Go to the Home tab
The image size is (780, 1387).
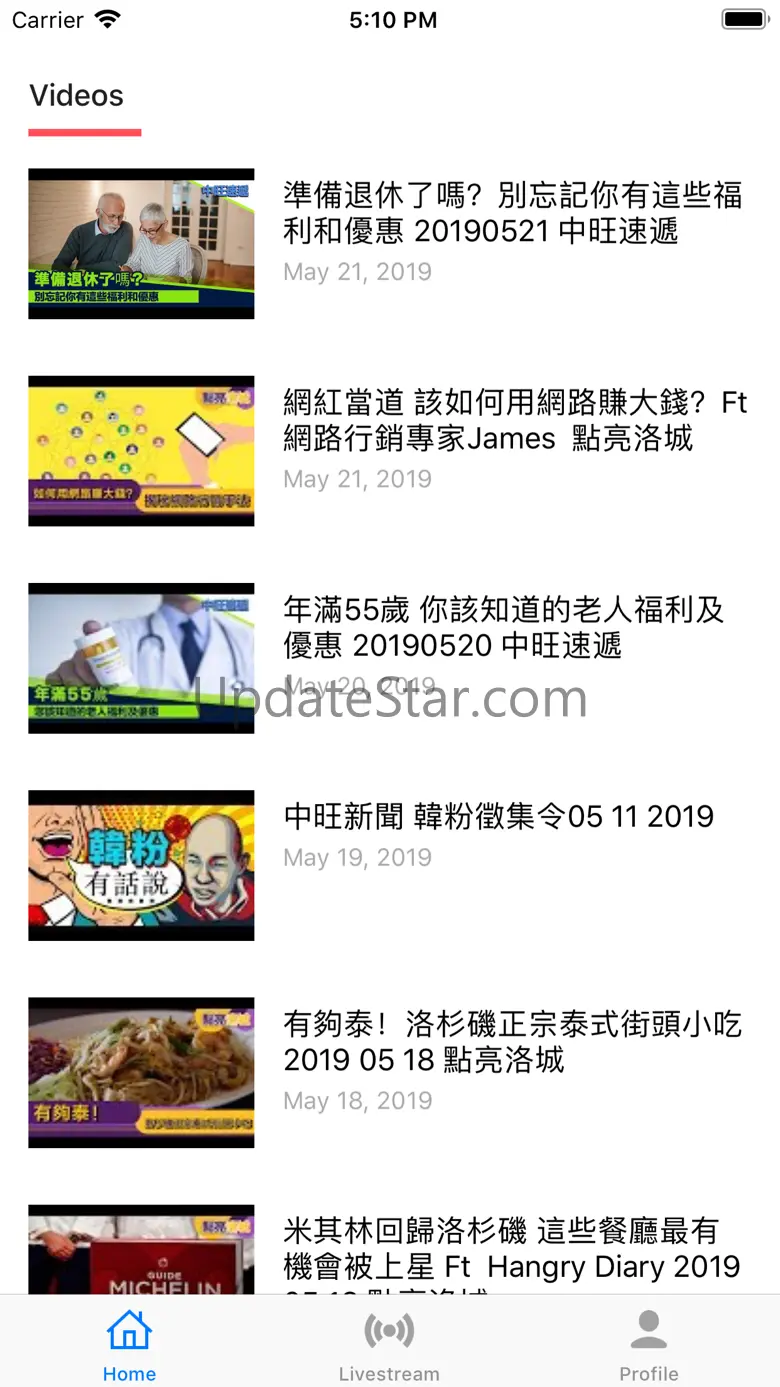pyautogui.click(x=129, y=1345)
